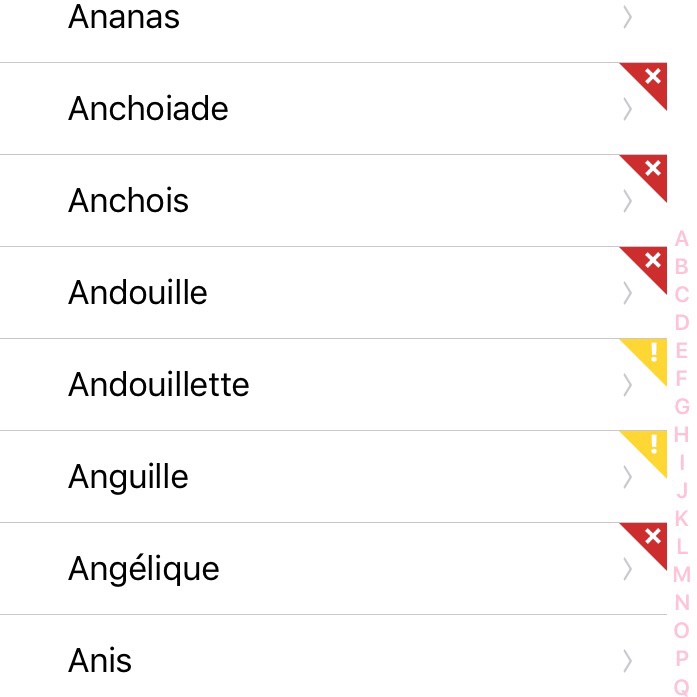Viewport: 697px width, 697px height.
Task: Jump to letter M in index
Action: pyautogui.click(x=682, y=575)
